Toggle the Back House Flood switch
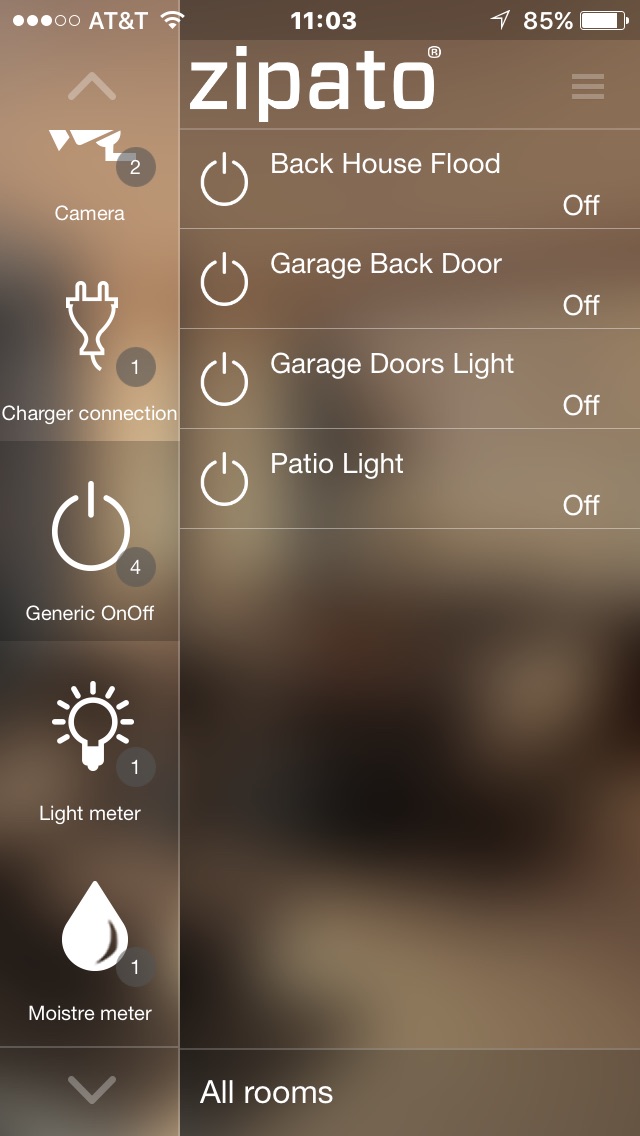Screen dimensions: 640x1136 (x=224, y=181)
